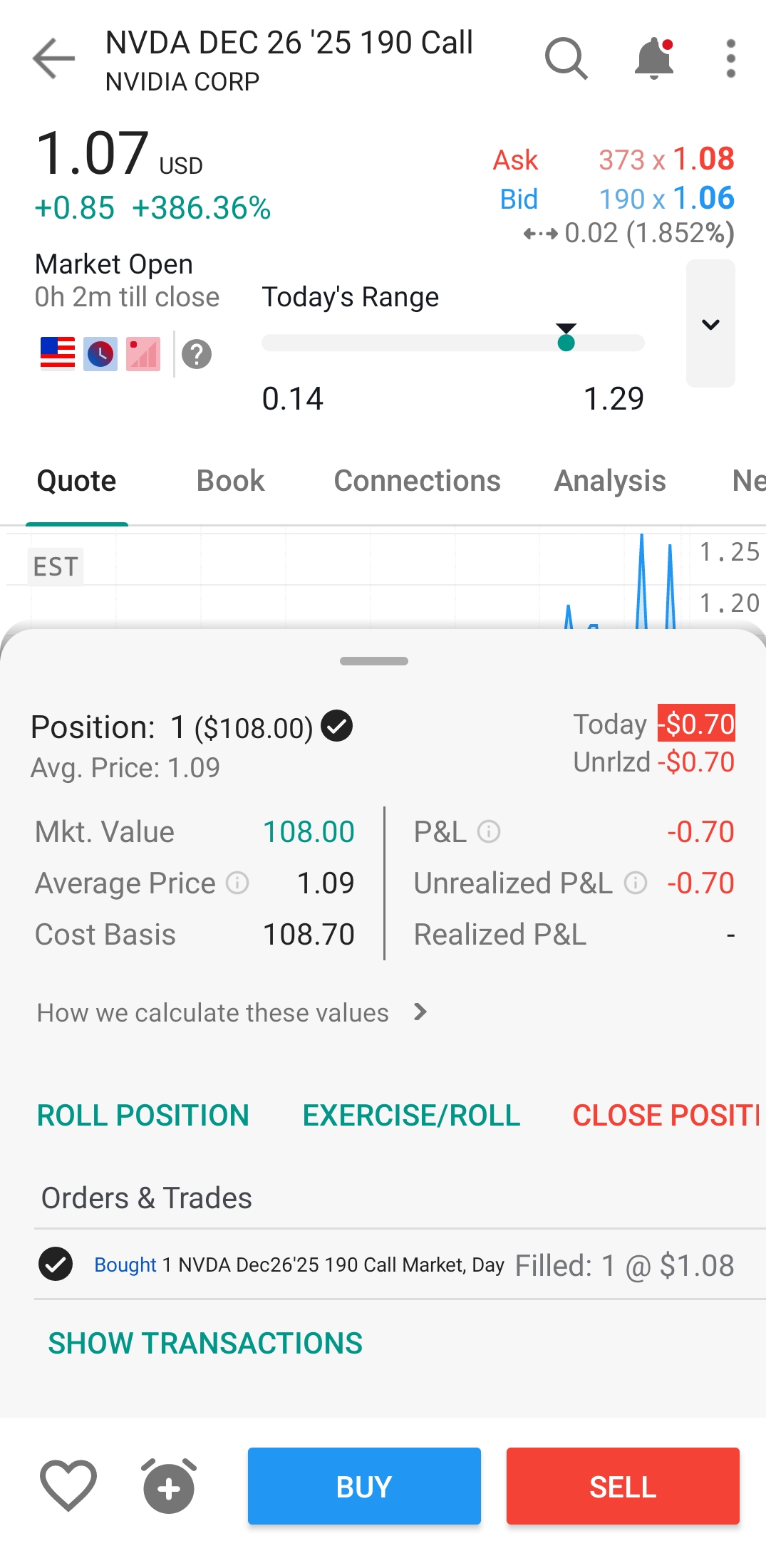This screenshot has height=1568, width=766.
Task: Go back using the arrow icon
Action: click(53, 58)
